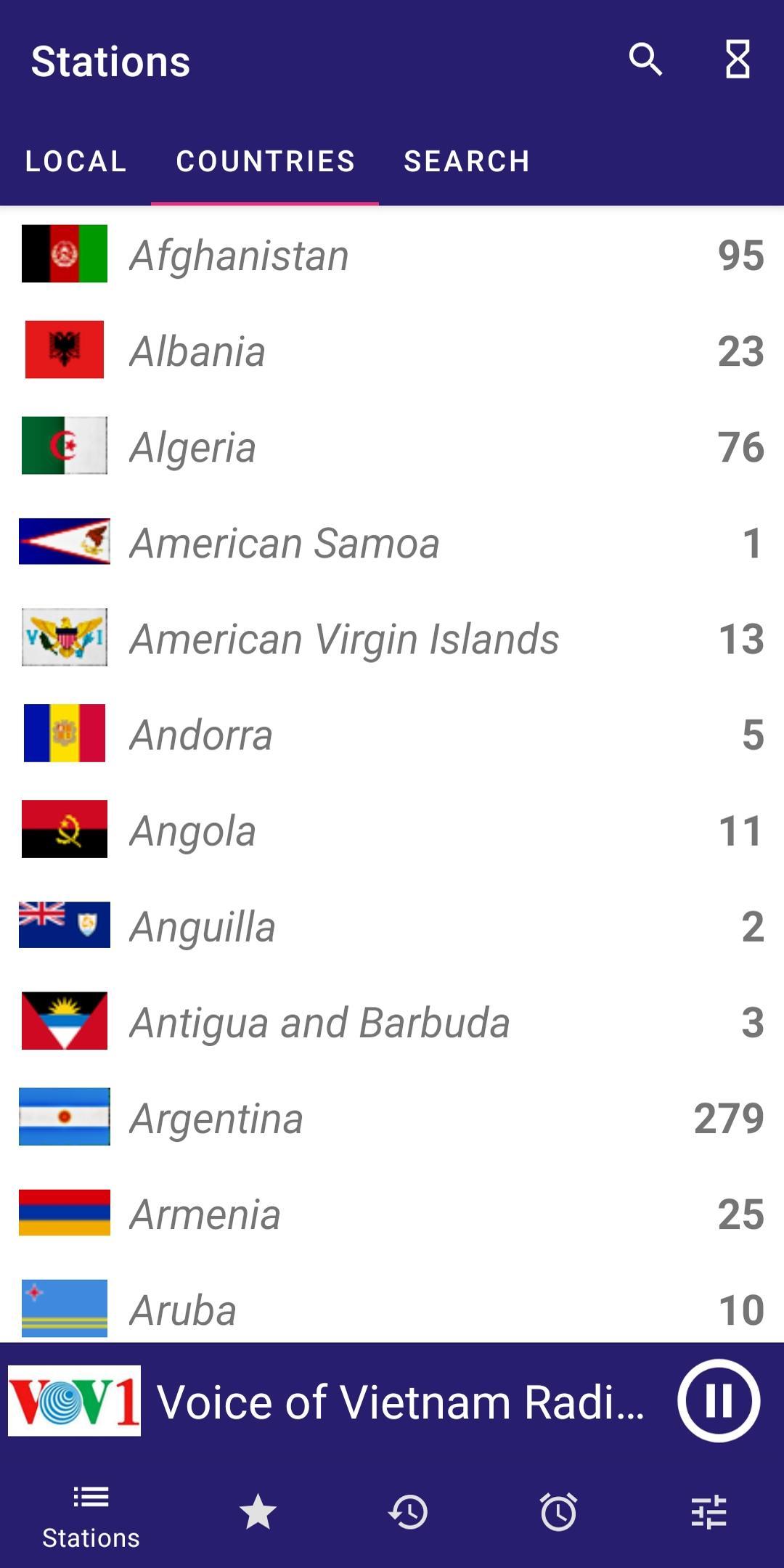
Task: Open the settings sliders tab
Action: pyautogui.click(x=709, y=1513)
